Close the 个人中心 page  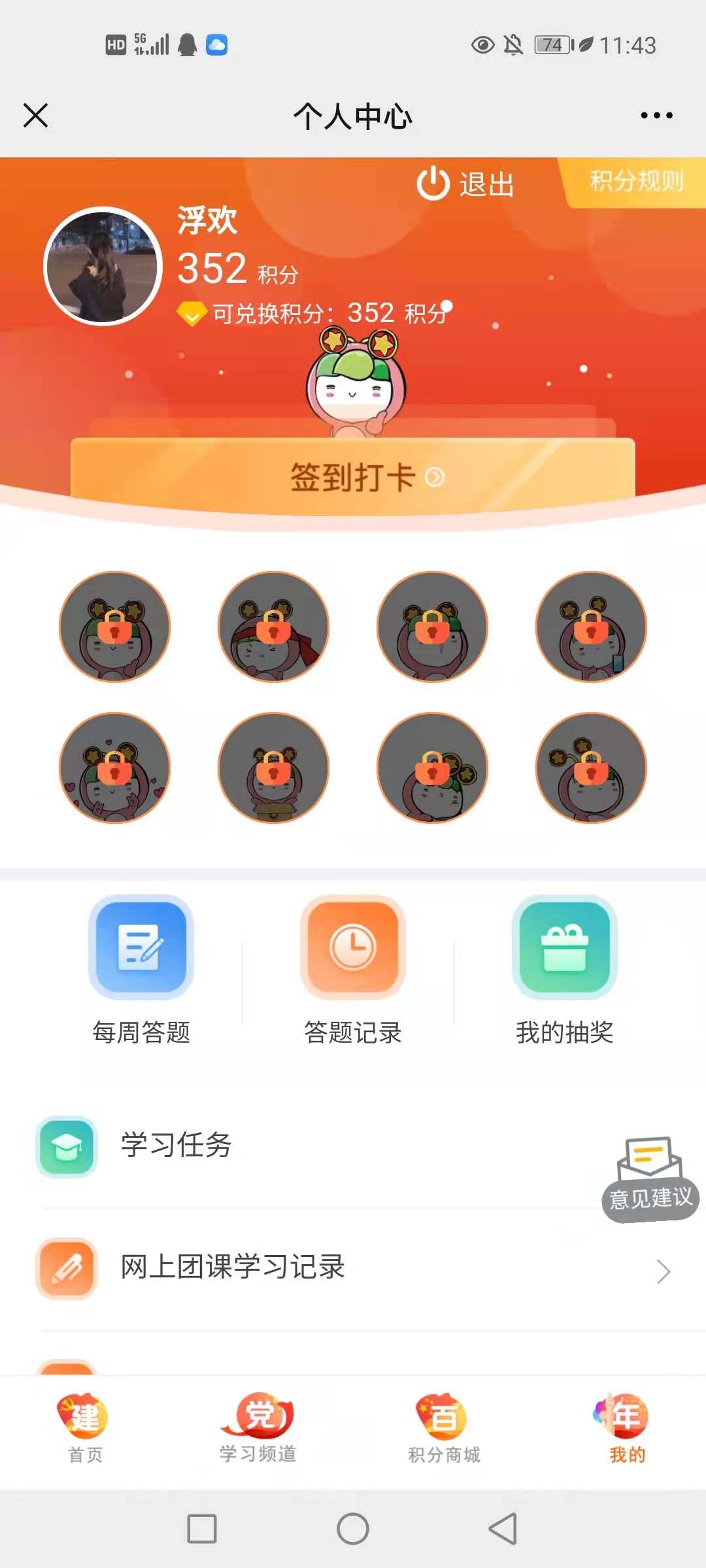point(36,116)
